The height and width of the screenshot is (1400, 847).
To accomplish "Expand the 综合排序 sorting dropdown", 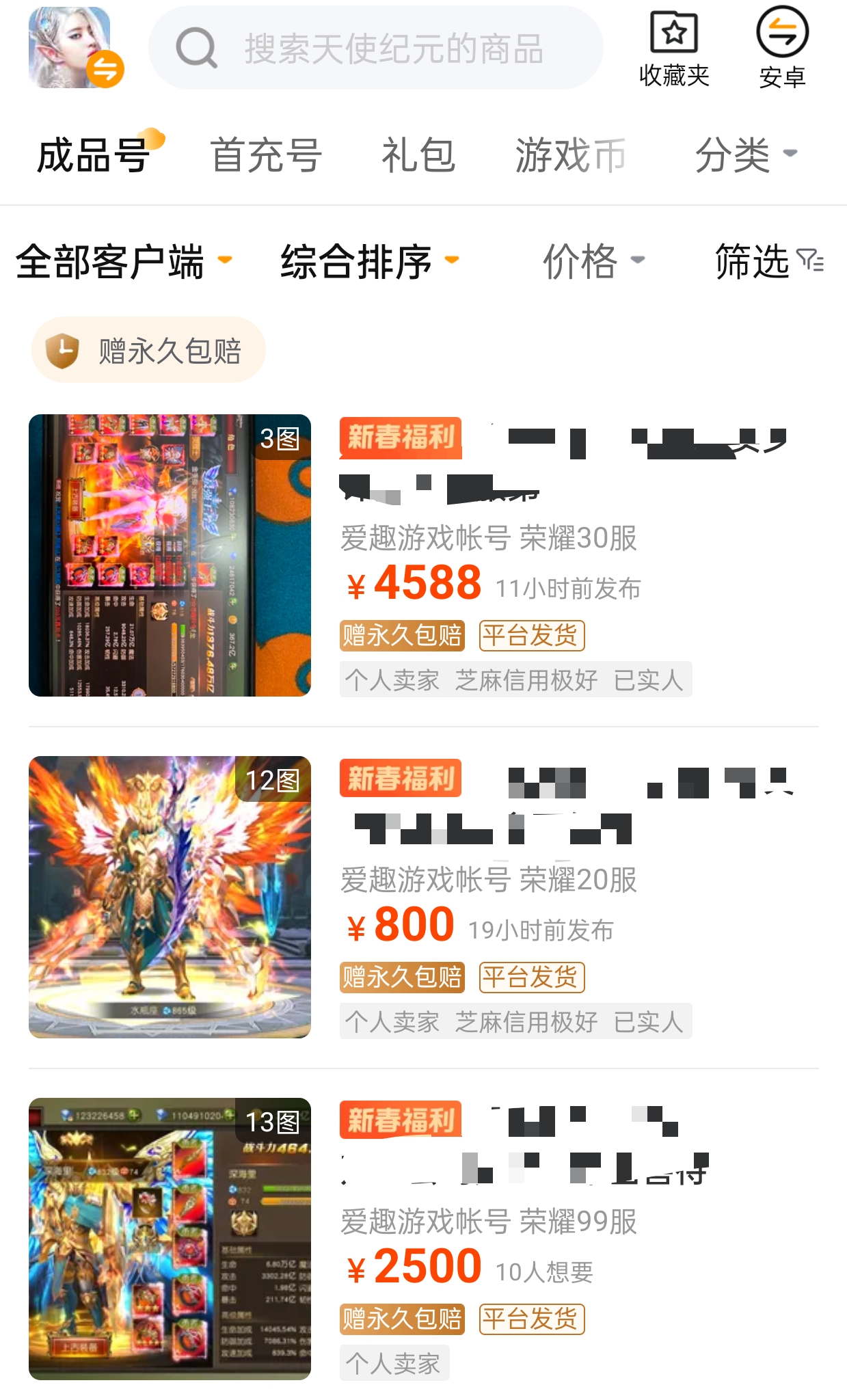I will click(369, 262).
